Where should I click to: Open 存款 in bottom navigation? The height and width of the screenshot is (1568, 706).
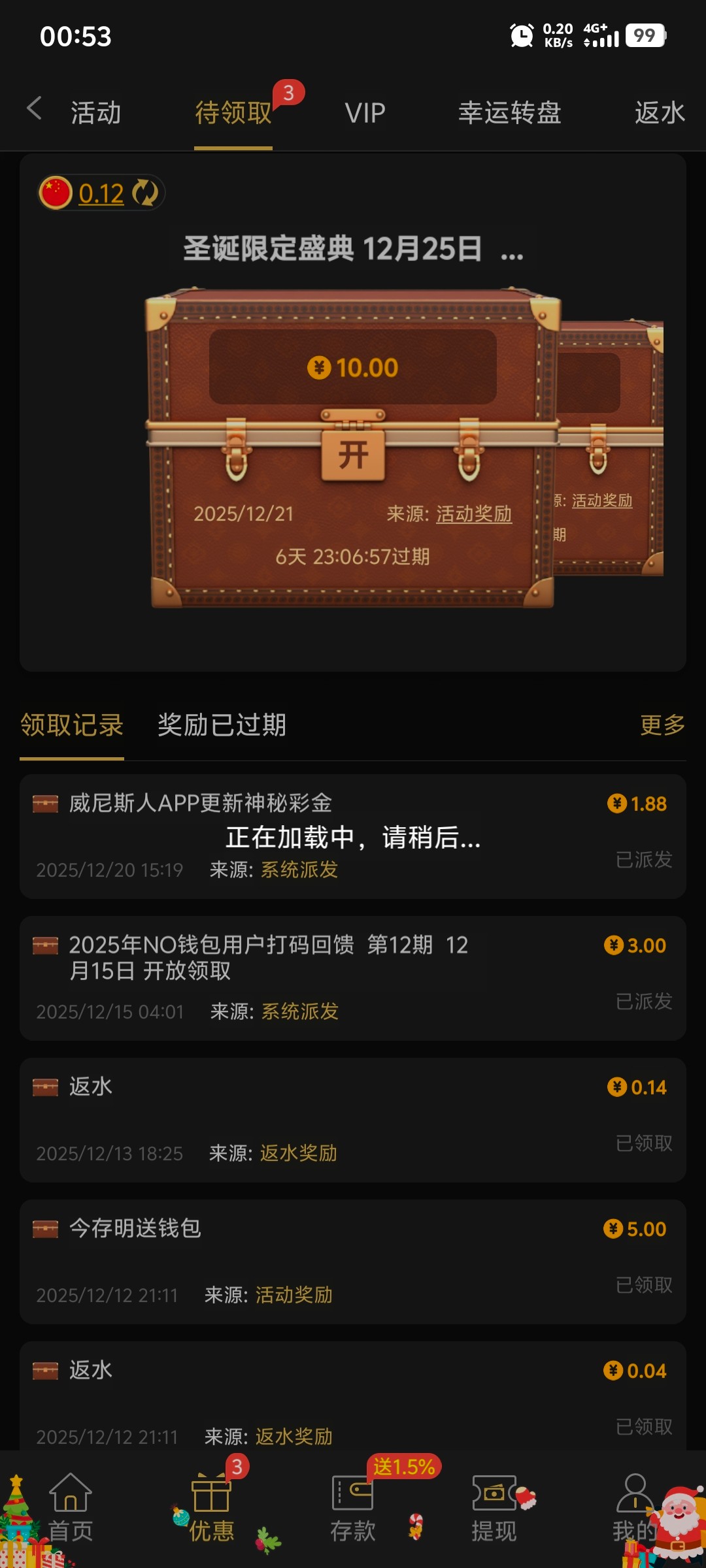[353, 1508]
